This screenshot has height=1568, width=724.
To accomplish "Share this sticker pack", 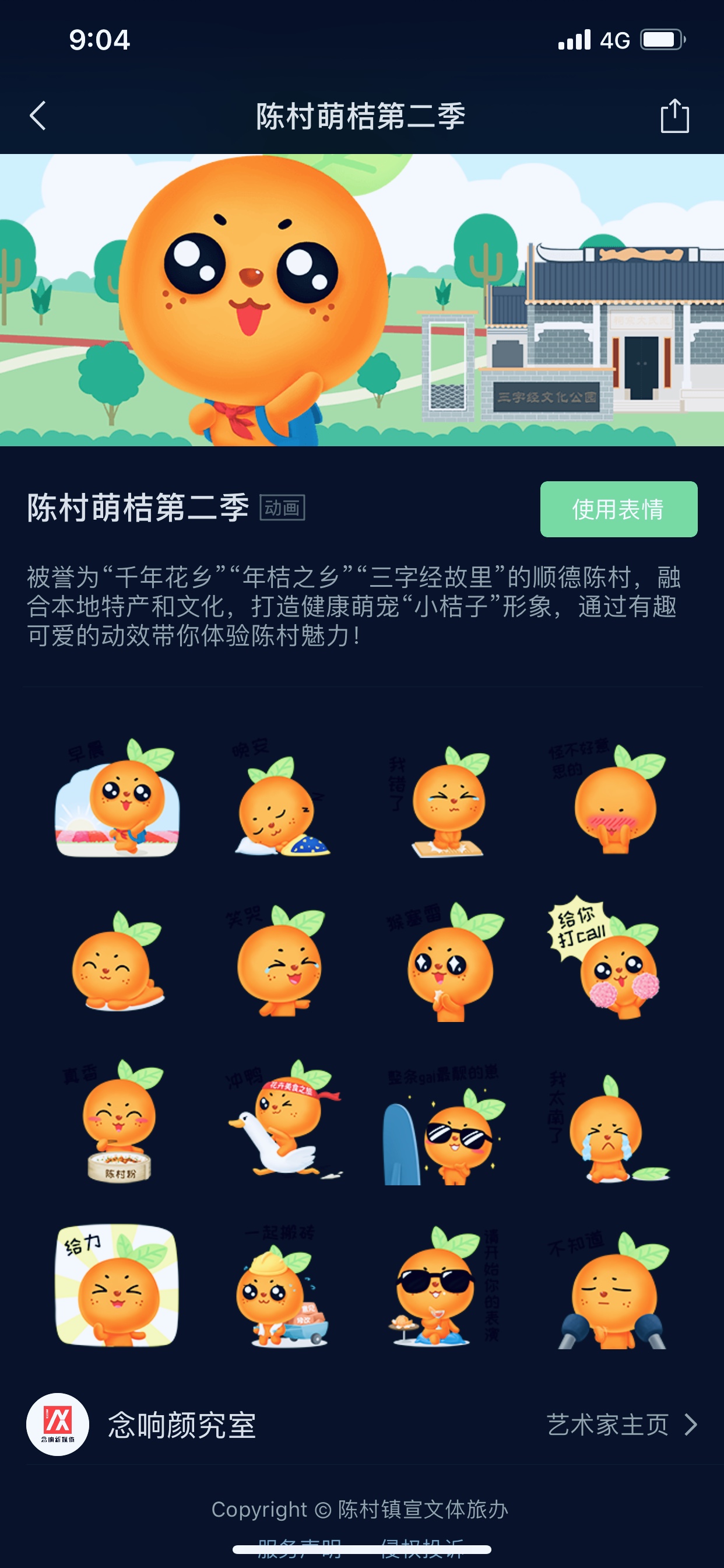I will point(674,116).
